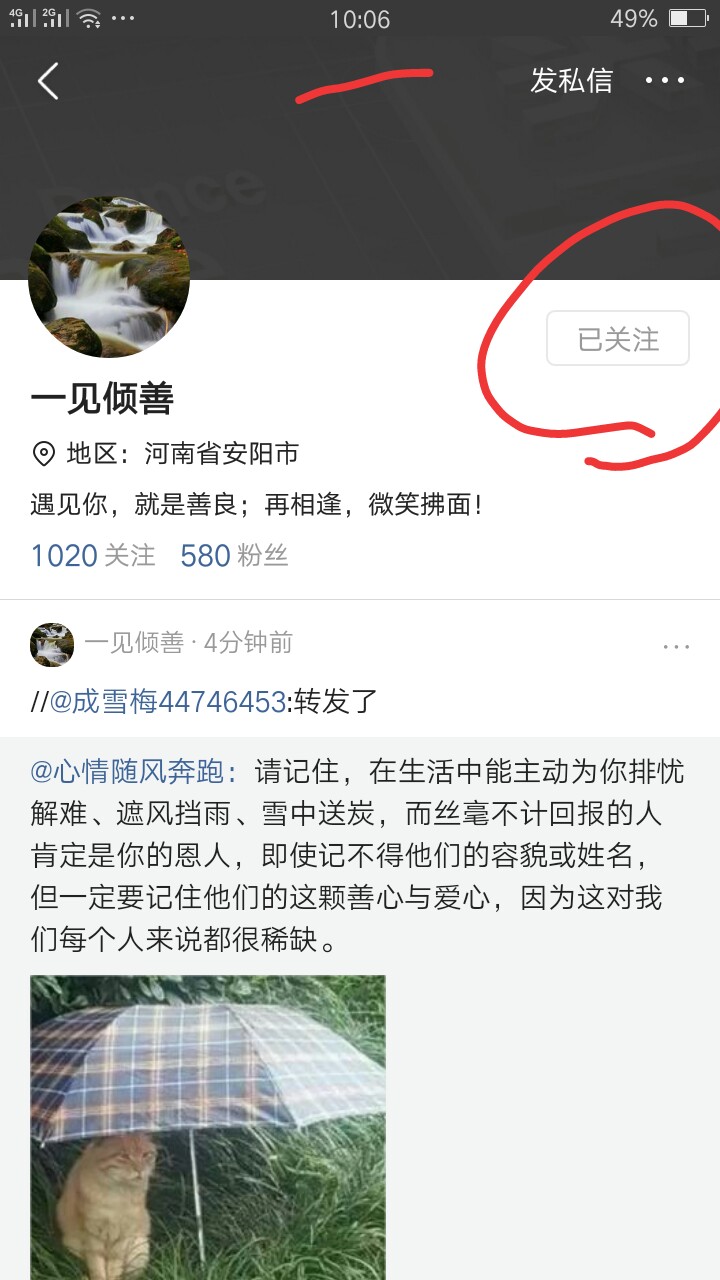Tap the back arrow icon
This screenshot has height=1280, width=720.
[47, 80]
